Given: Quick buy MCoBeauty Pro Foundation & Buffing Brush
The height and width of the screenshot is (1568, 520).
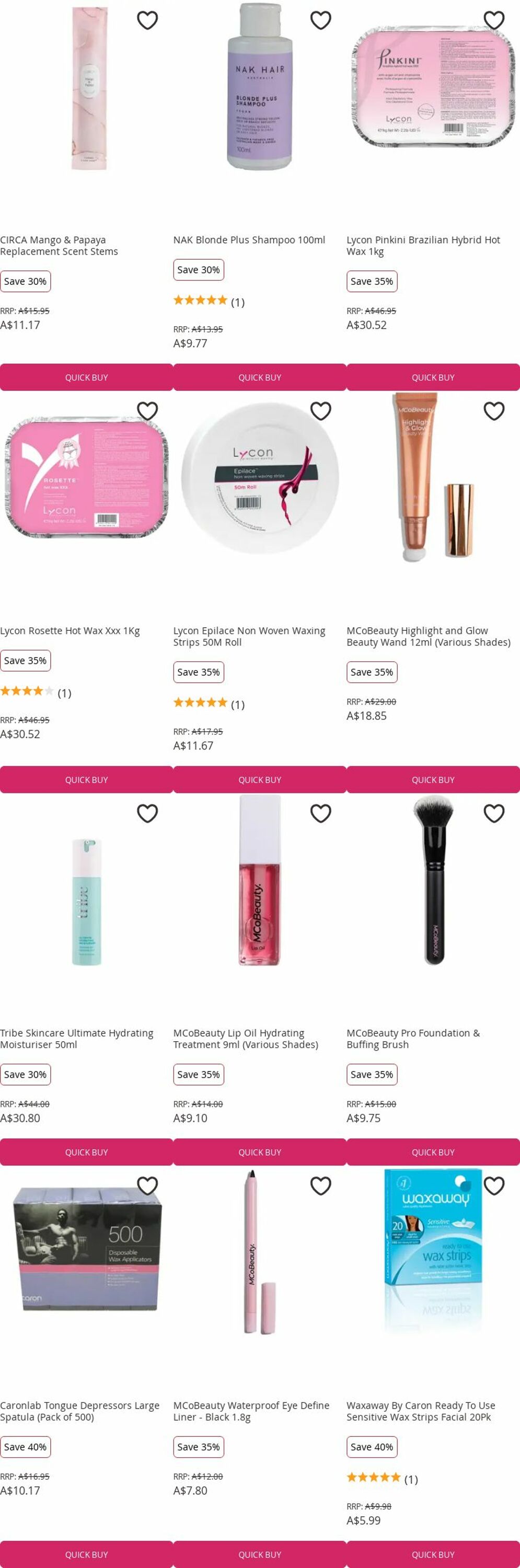Looking at the screenshot, I should [x=433, y=1152].
